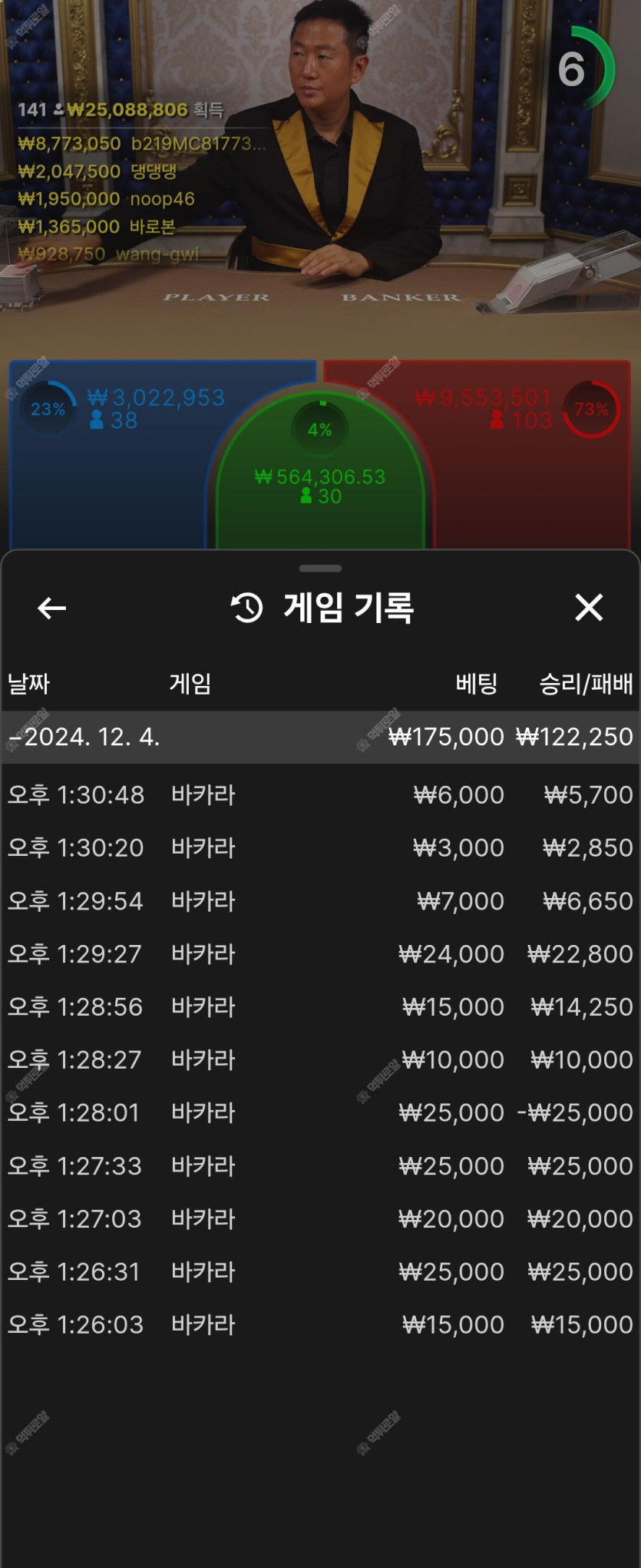
Task: Open the 오후 1:30:48 baccarat record
Action: click(x=320, y=794)
